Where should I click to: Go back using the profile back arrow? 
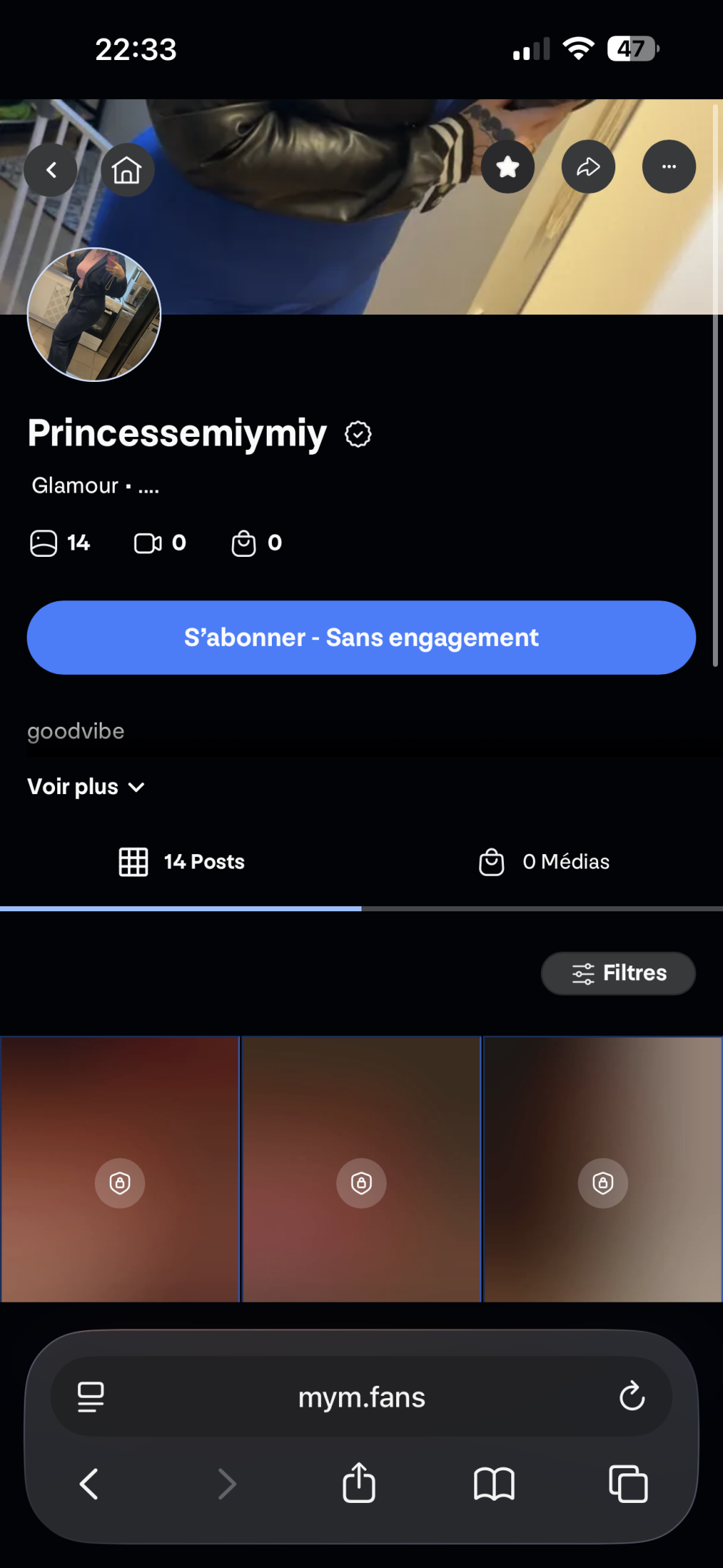[x=51, y=170]
